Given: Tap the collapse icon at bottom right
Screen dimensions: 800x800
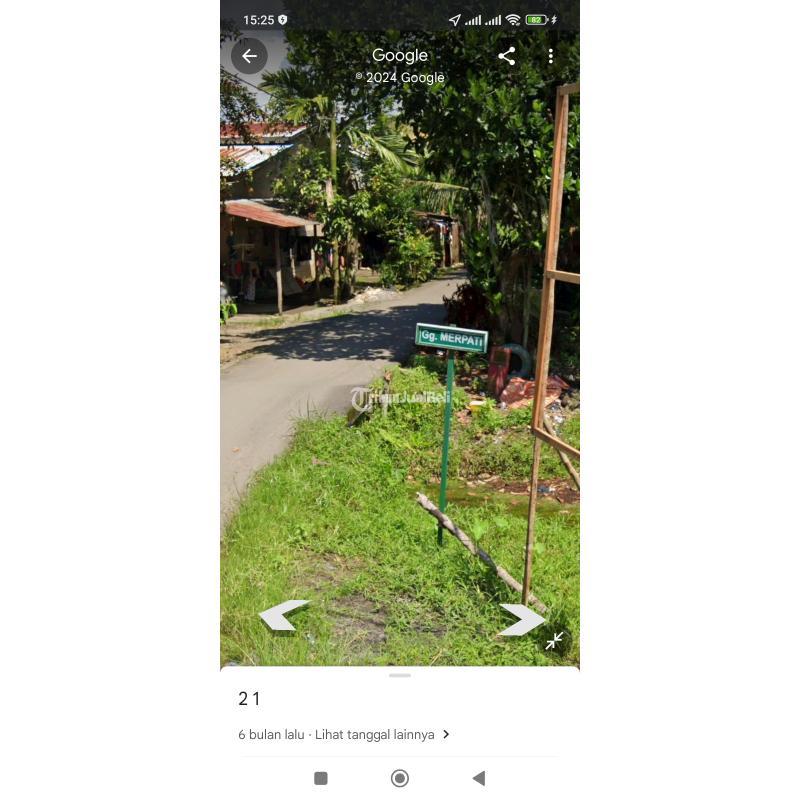Looking at the screenshot, I should pos(554,641).
